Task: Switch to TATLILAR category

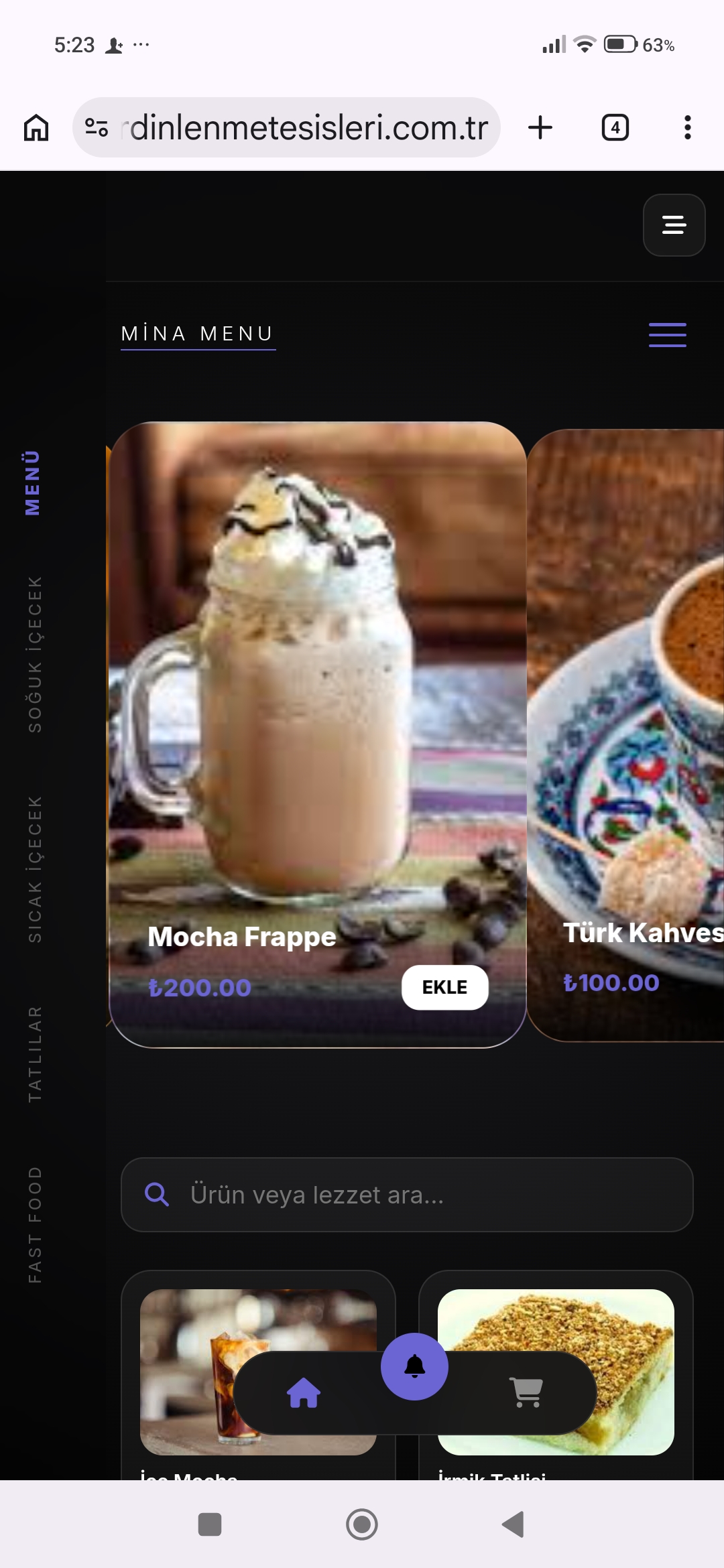Action: (x=35, y=1053)
